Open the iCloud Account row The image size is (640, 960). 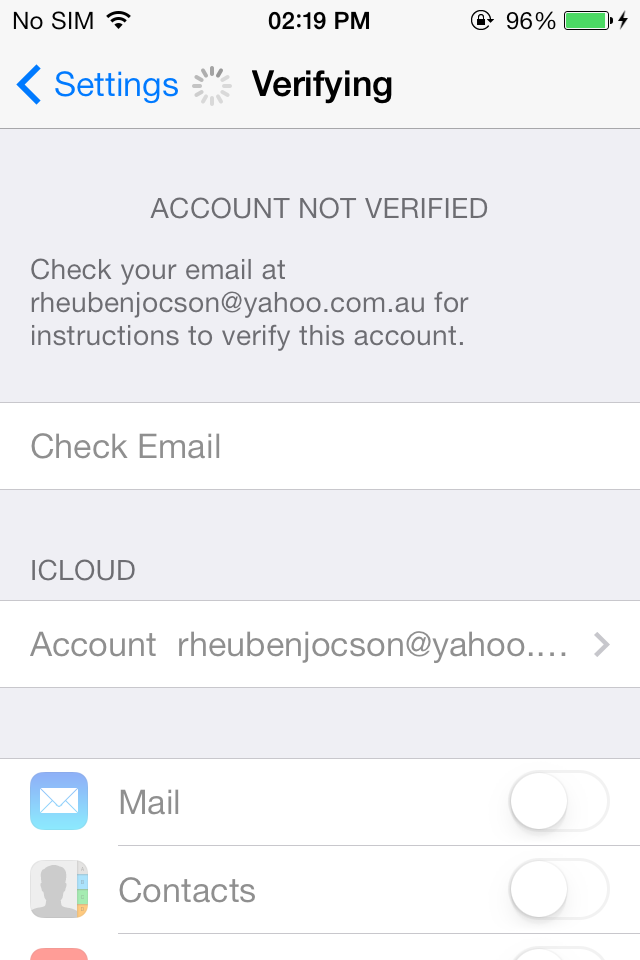(320, 644)
